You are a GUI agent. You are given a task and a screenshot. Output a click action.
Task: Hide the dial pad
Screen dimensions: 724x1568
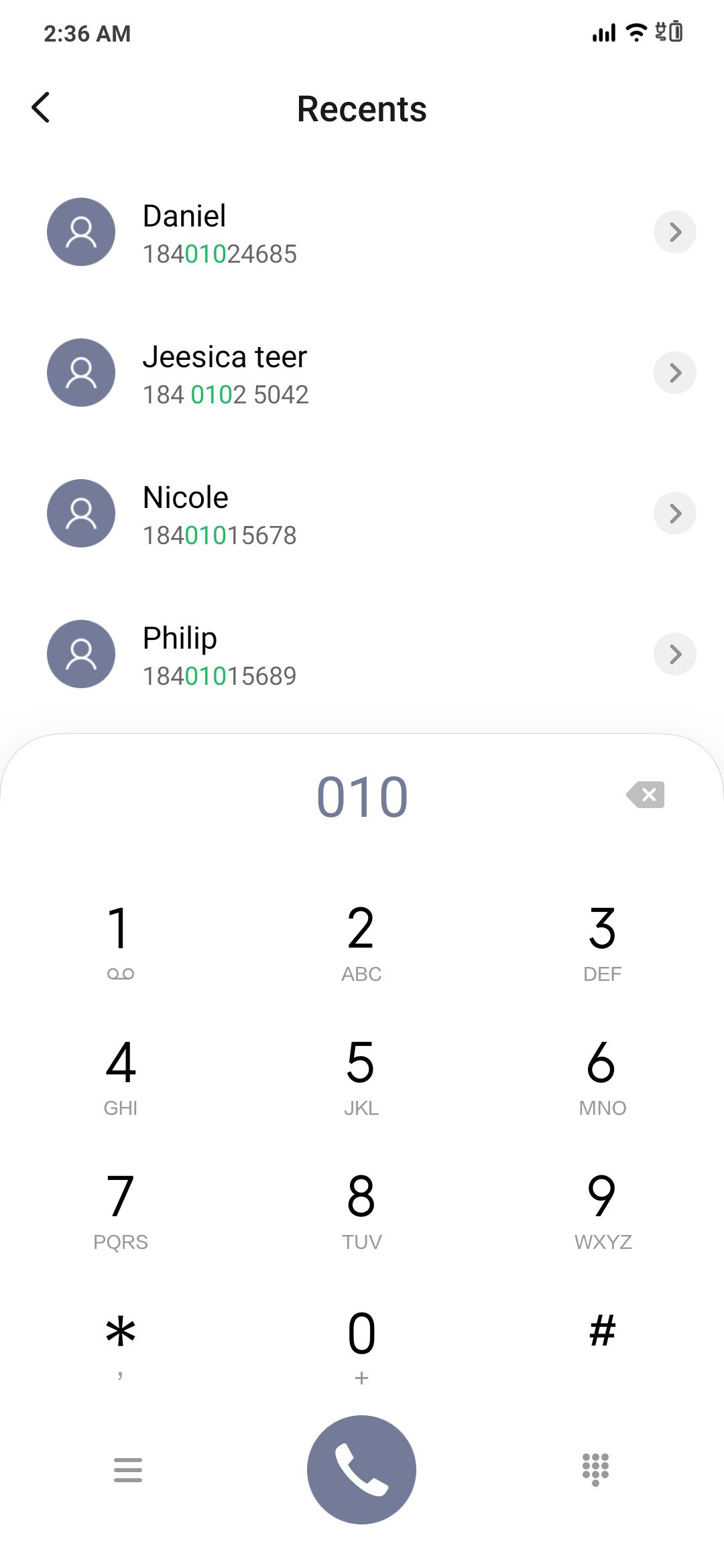[595, 1469]
